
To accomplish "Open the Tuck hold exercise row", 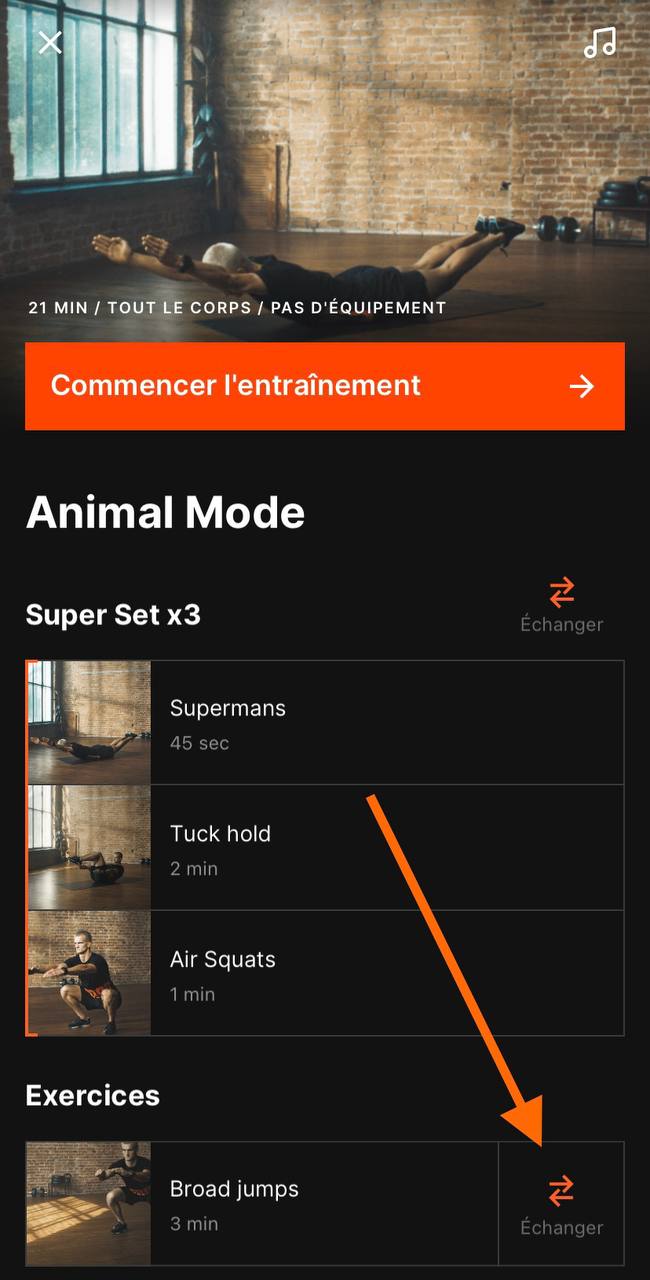I will coord(325,848).
